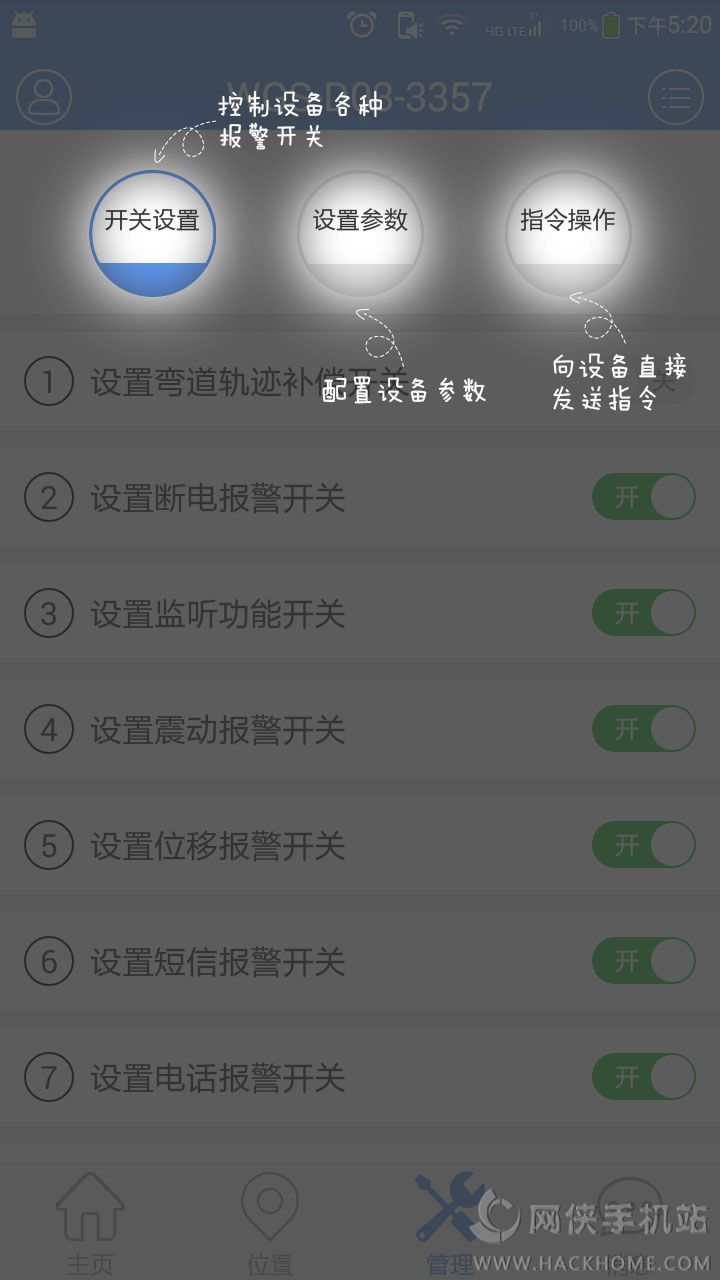Go to the 主页 tab

point(90,1223)
